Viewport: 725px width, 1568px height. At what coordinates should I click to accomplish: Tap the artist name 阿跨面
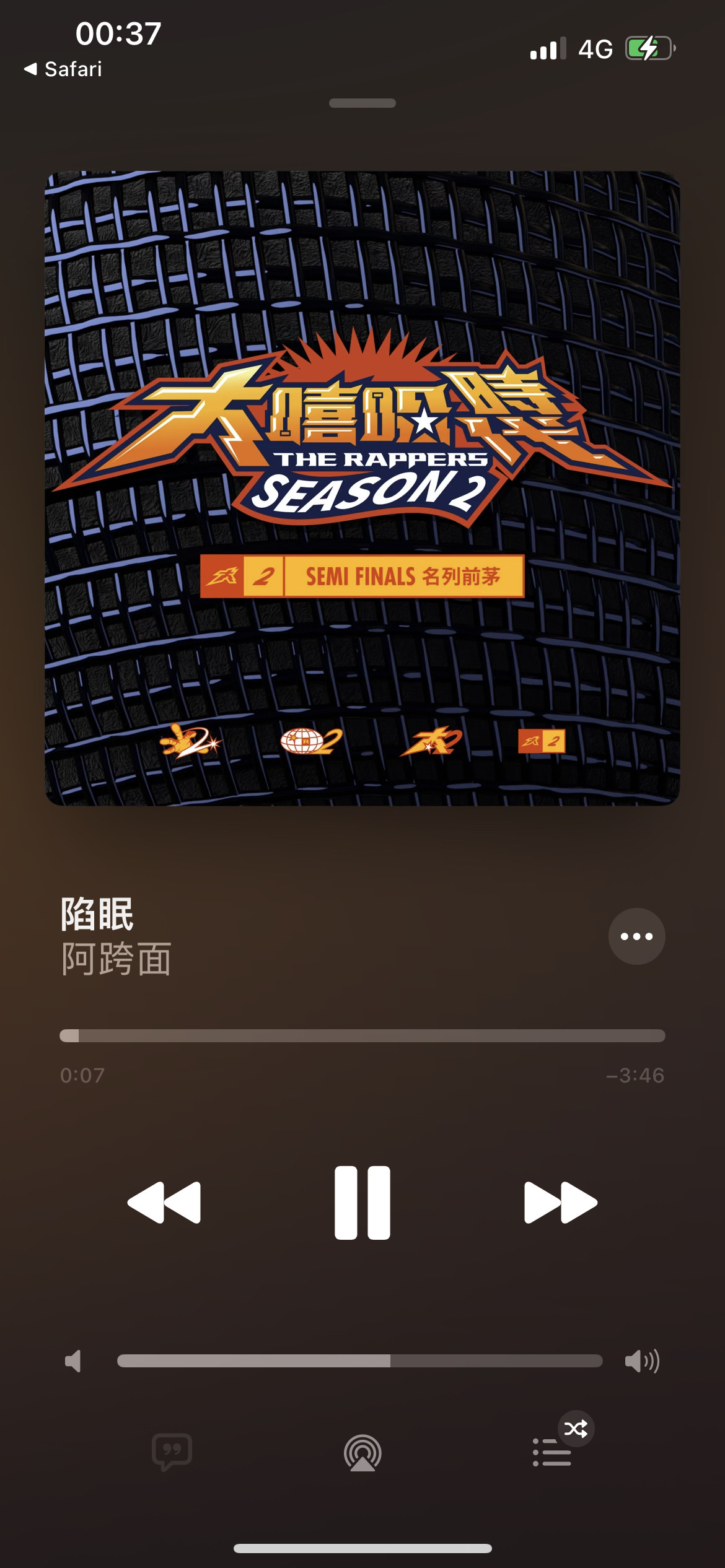[x=116, y=959]
